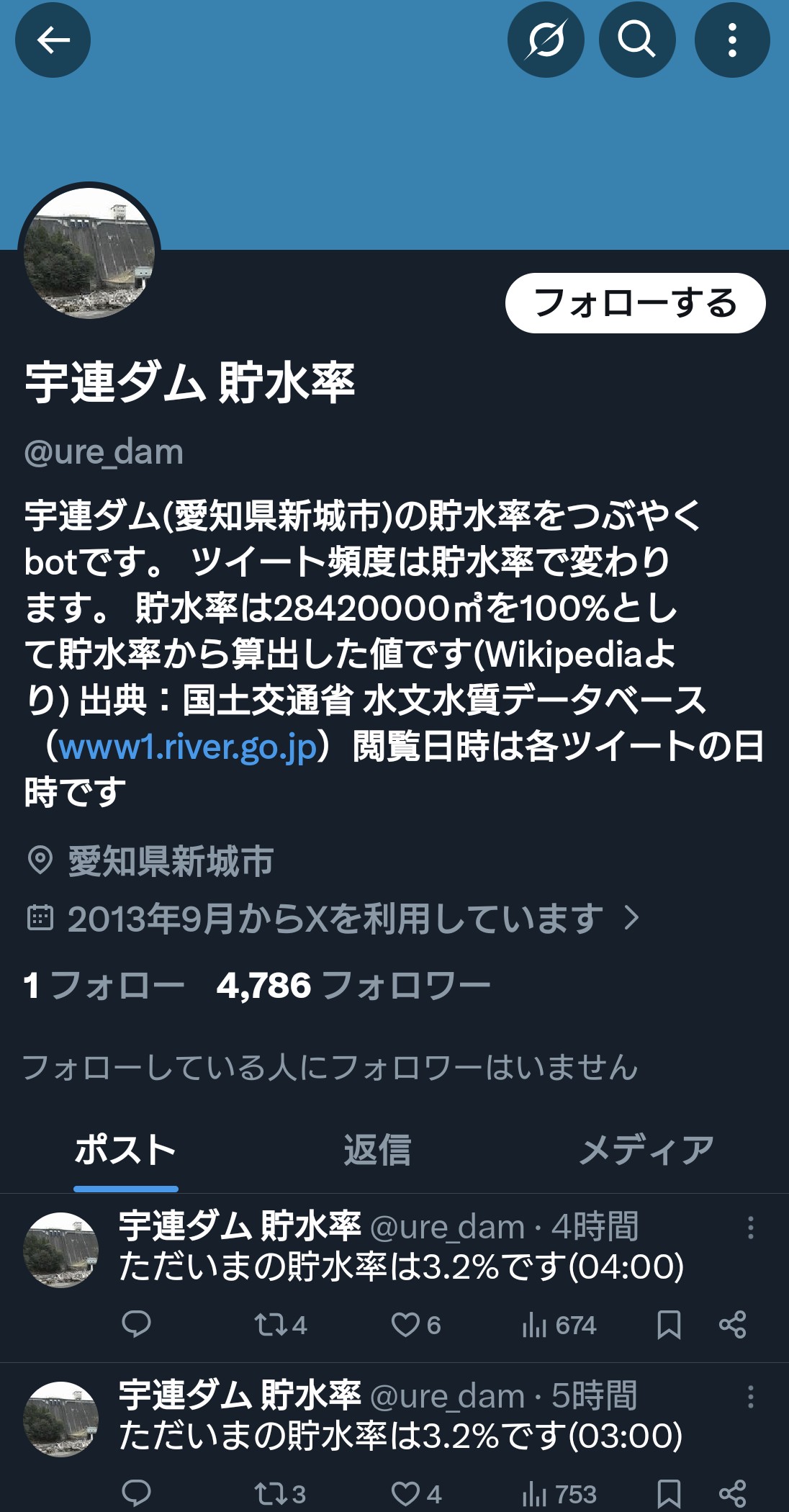Share the 04:00 post
The height and width of the screenshot is (1512, 789).
pyautogui.click(x=732, y=1325)
